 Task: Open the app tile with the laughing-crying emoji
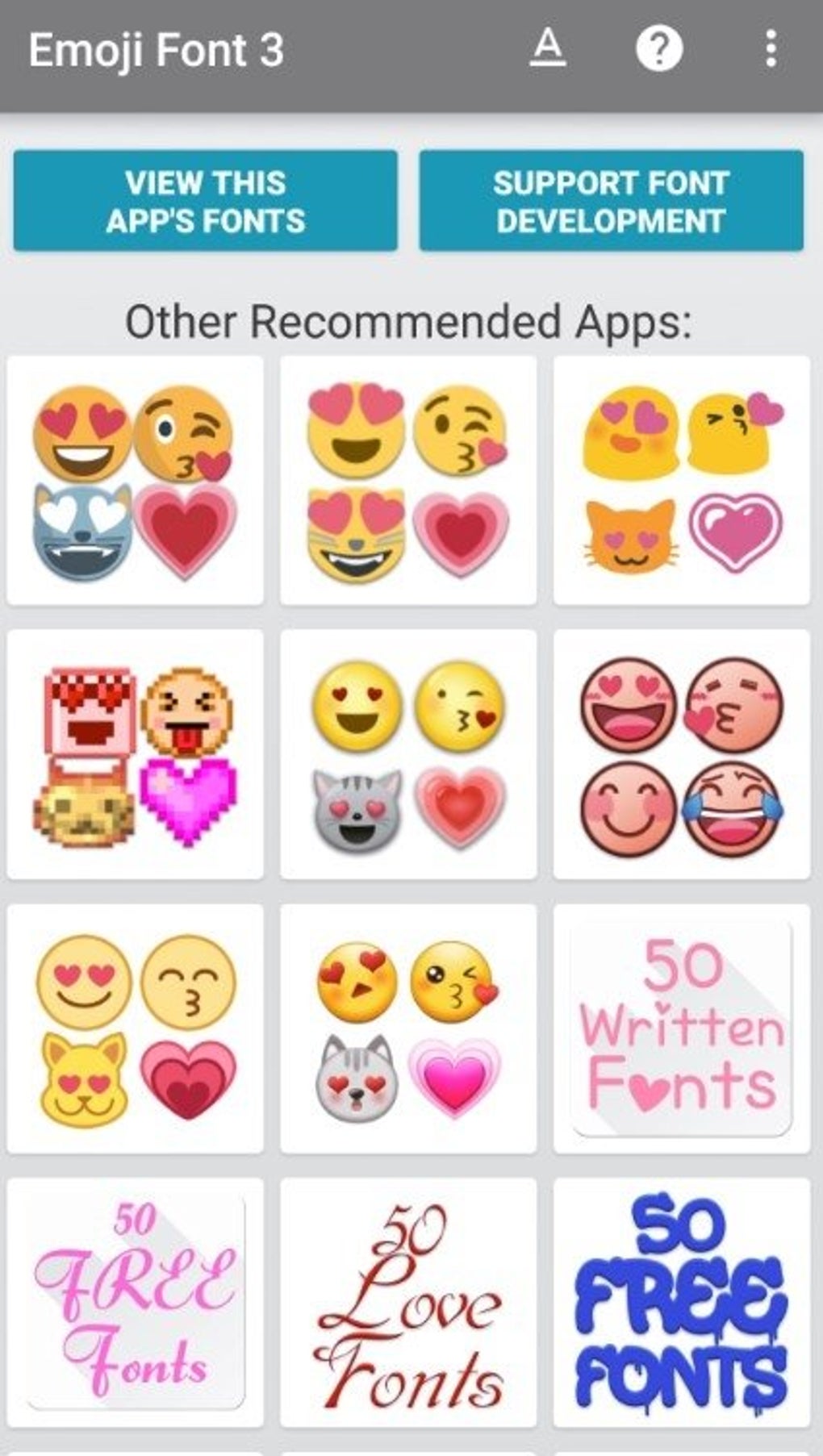(x=682, y=754)
